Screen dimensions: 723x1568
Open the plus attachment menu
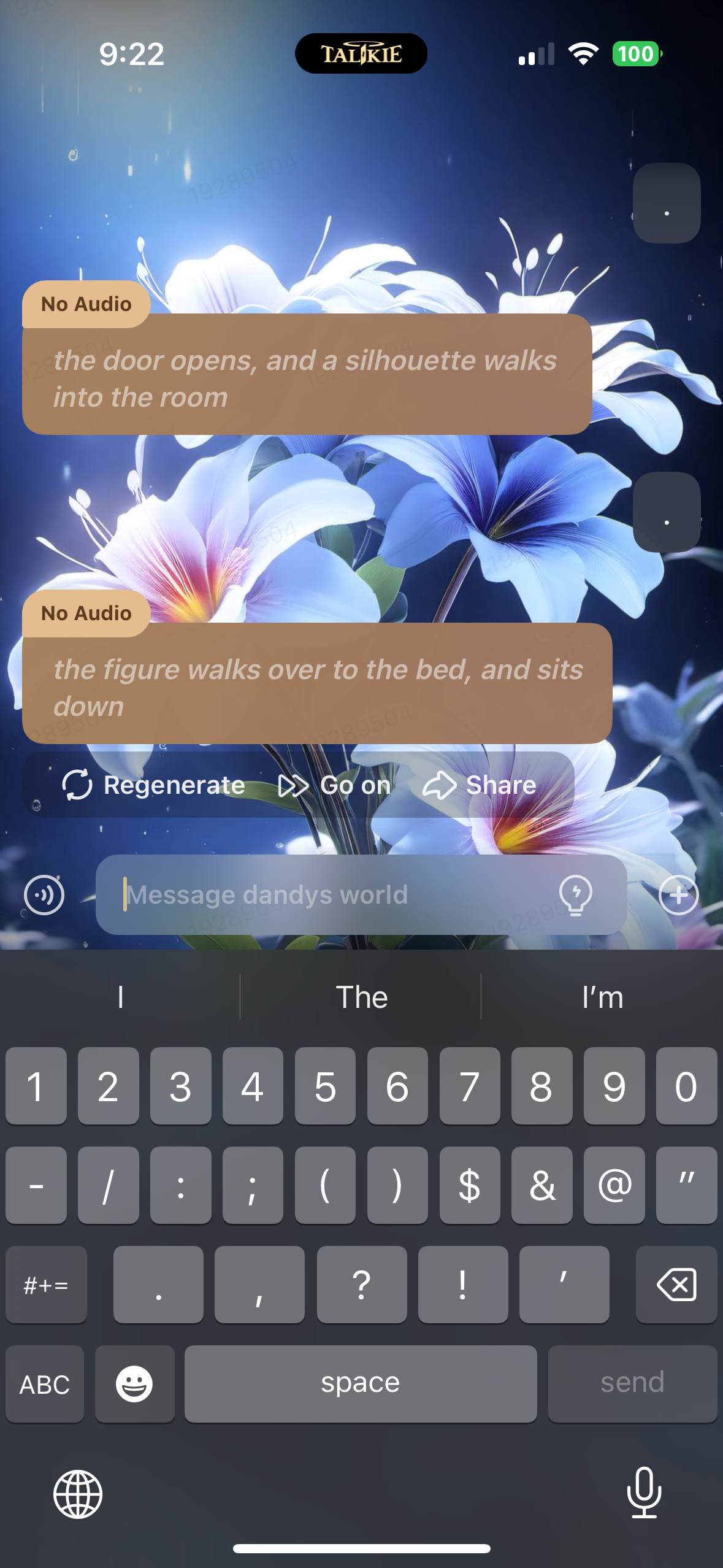678,895
